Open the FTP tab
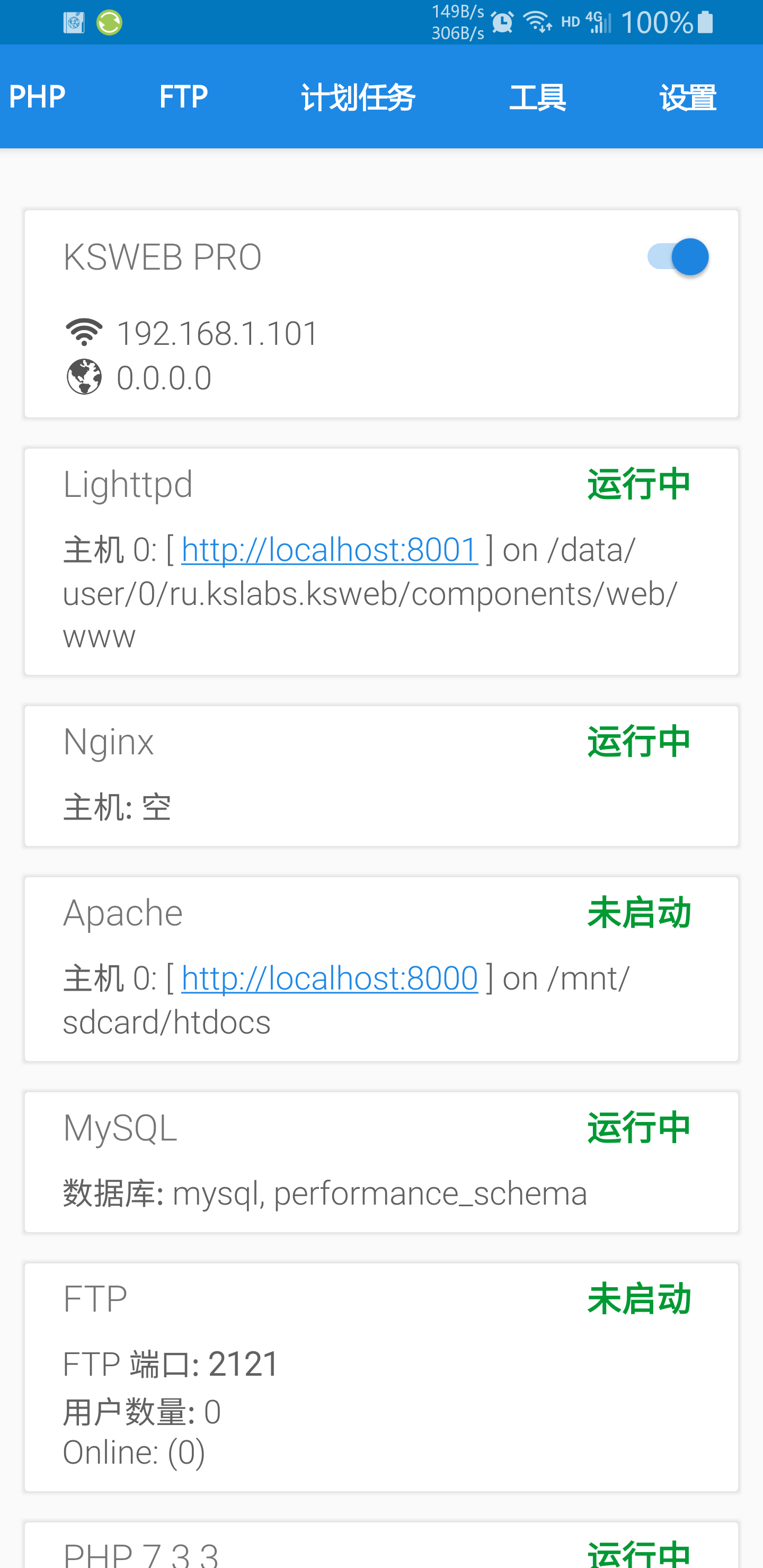 [x=183, y=97]
